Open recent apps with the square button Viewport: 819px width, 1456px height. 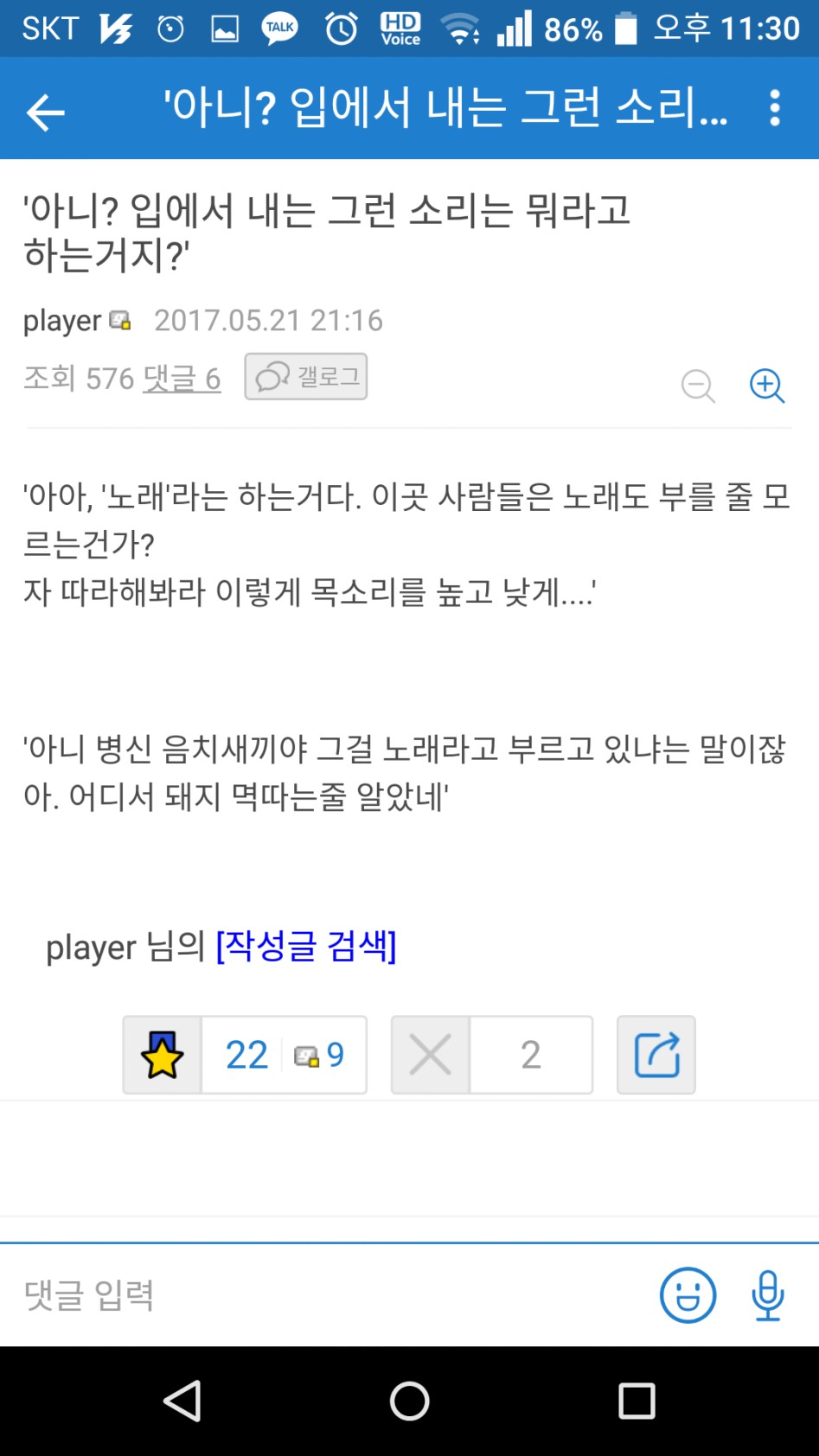[x=637, y=1401]
